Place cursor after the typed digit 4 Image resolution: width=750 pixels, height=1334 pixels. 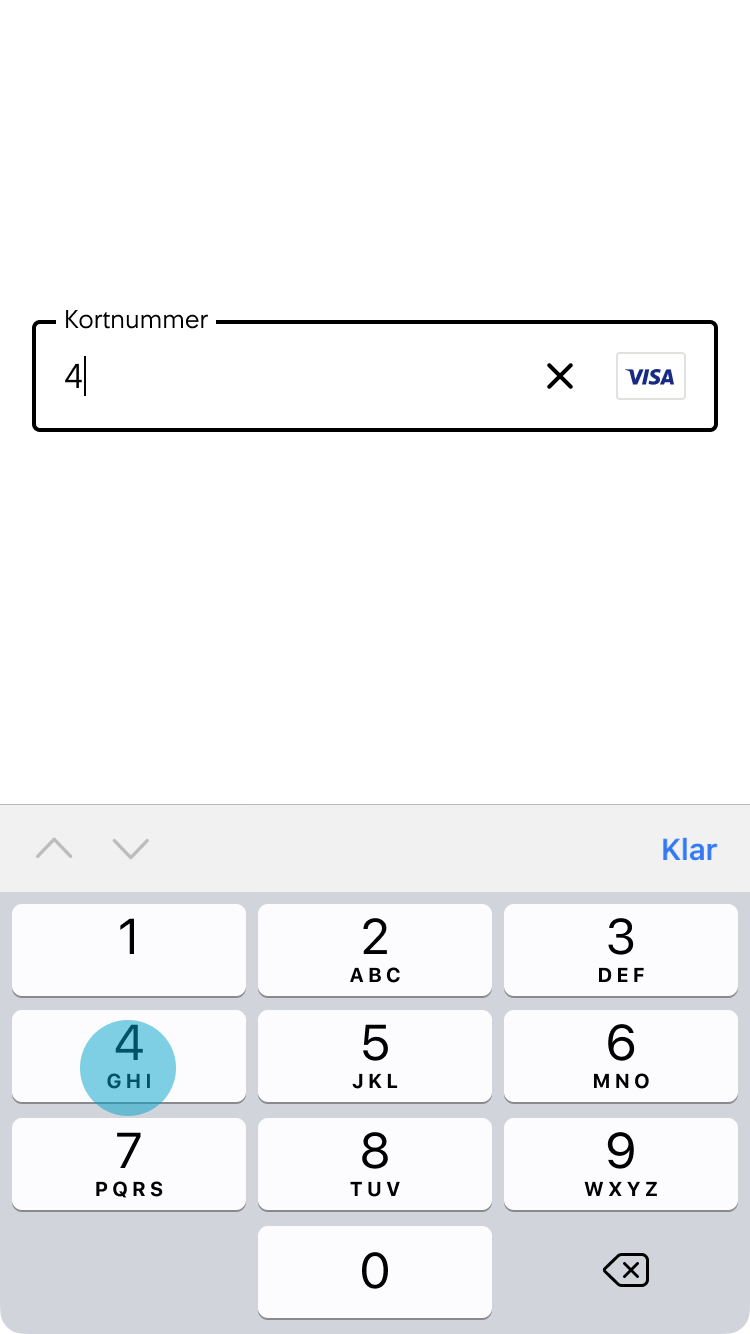pyautogui.click(x=82, y=377)
